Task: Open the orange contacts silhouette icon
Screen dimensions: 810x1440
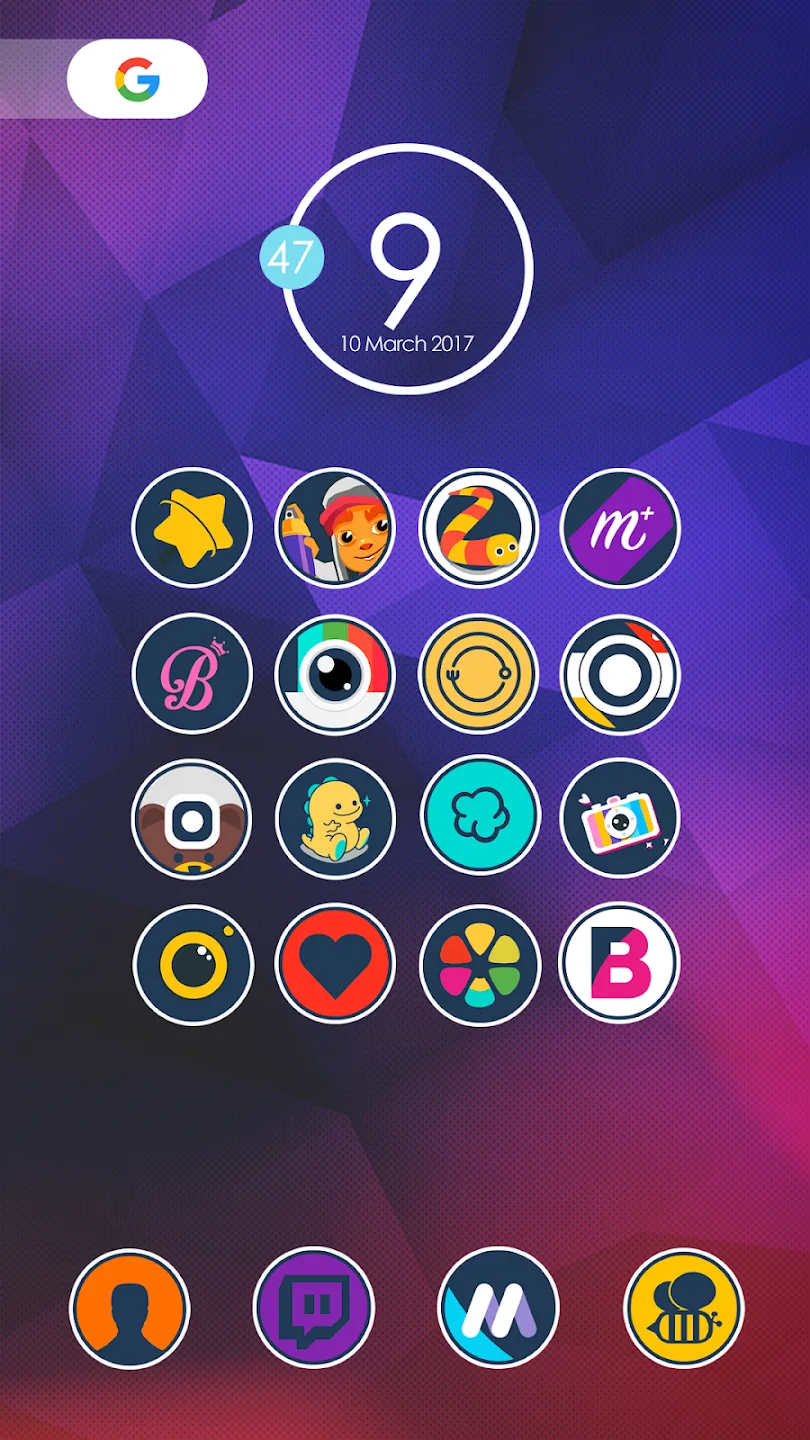Action: 130,1308
